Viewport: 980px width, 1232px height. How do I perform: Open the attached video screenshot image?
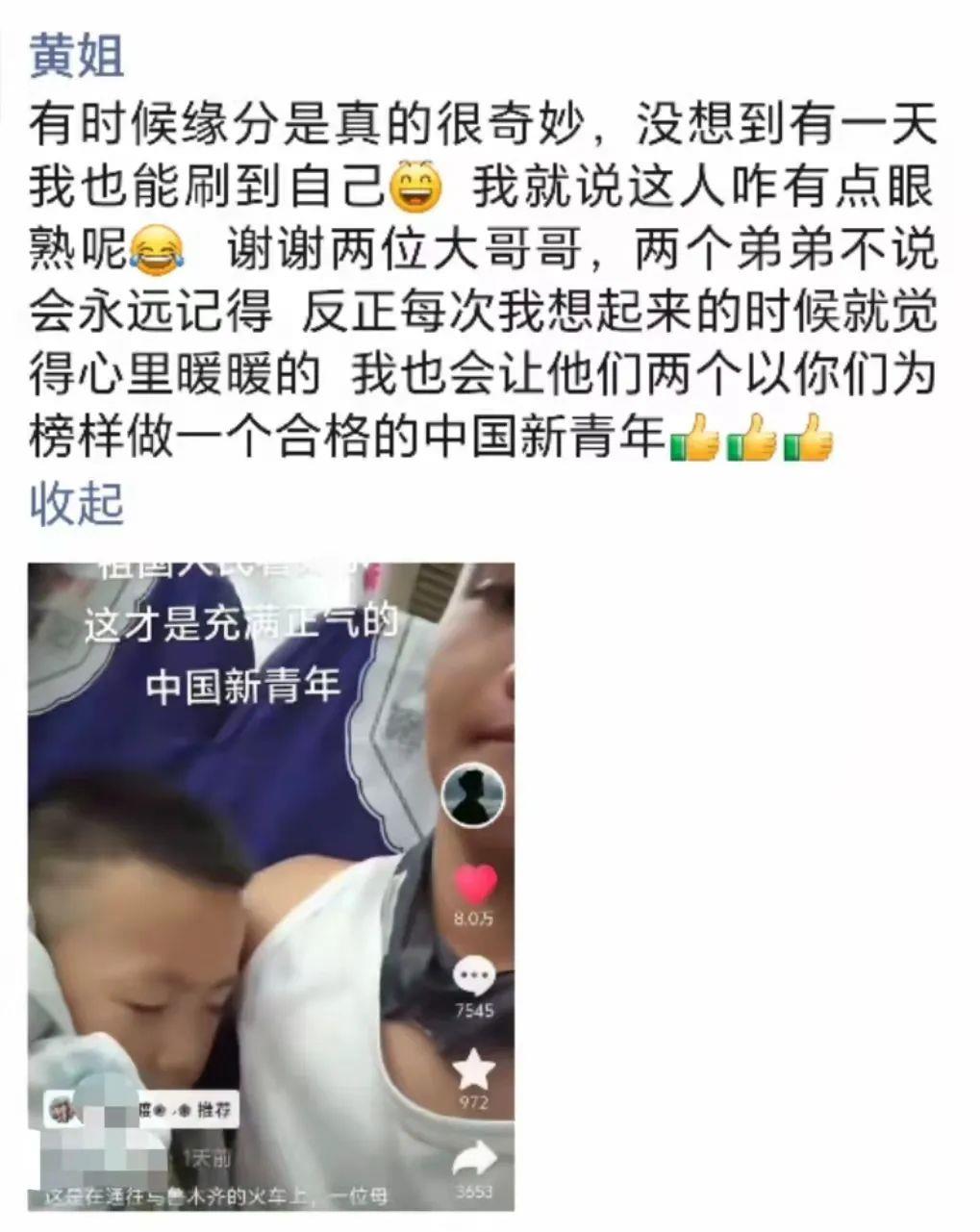tap(271, 887)
